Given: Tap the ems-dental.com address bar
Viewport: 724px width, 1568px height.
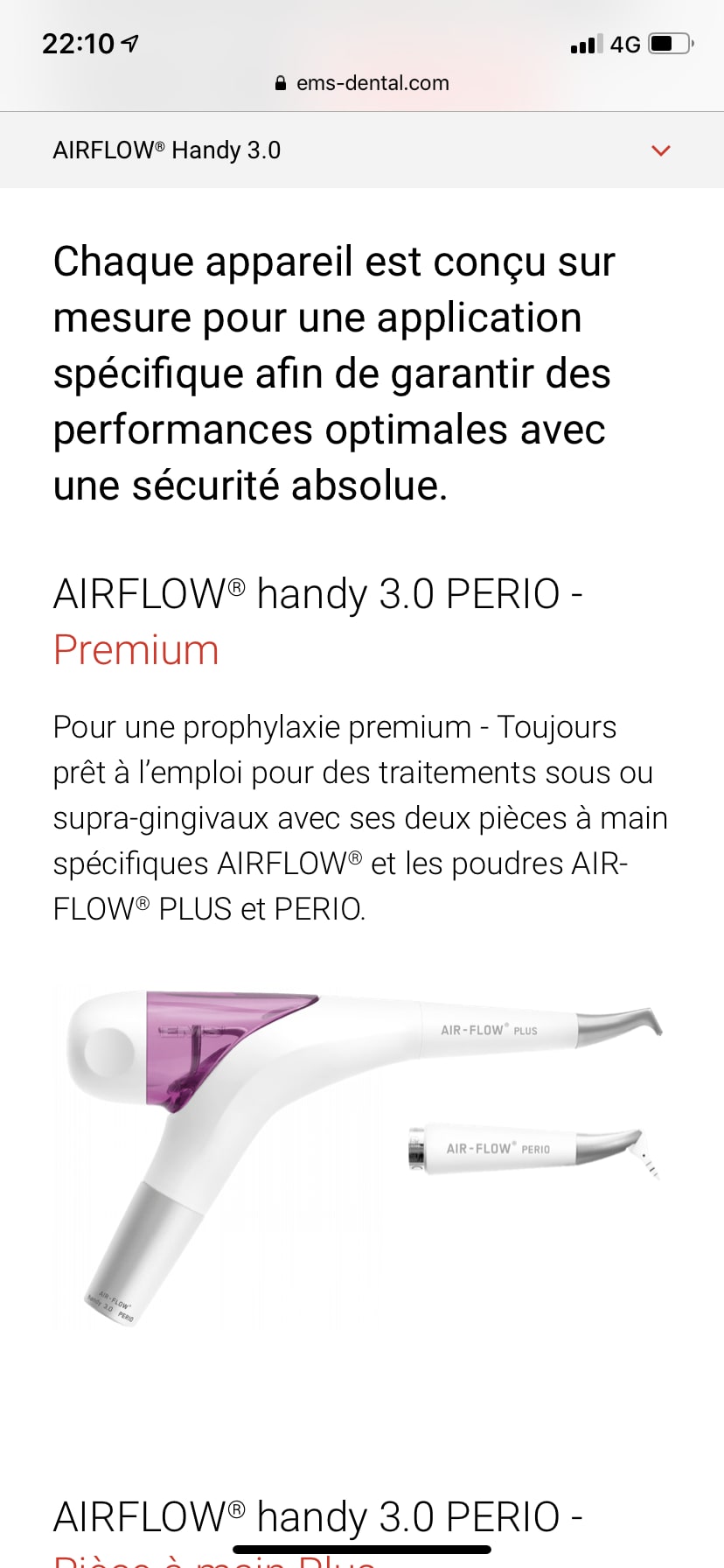Looking at the screenshot, I should pyautogui.click(x=362, y=83).
